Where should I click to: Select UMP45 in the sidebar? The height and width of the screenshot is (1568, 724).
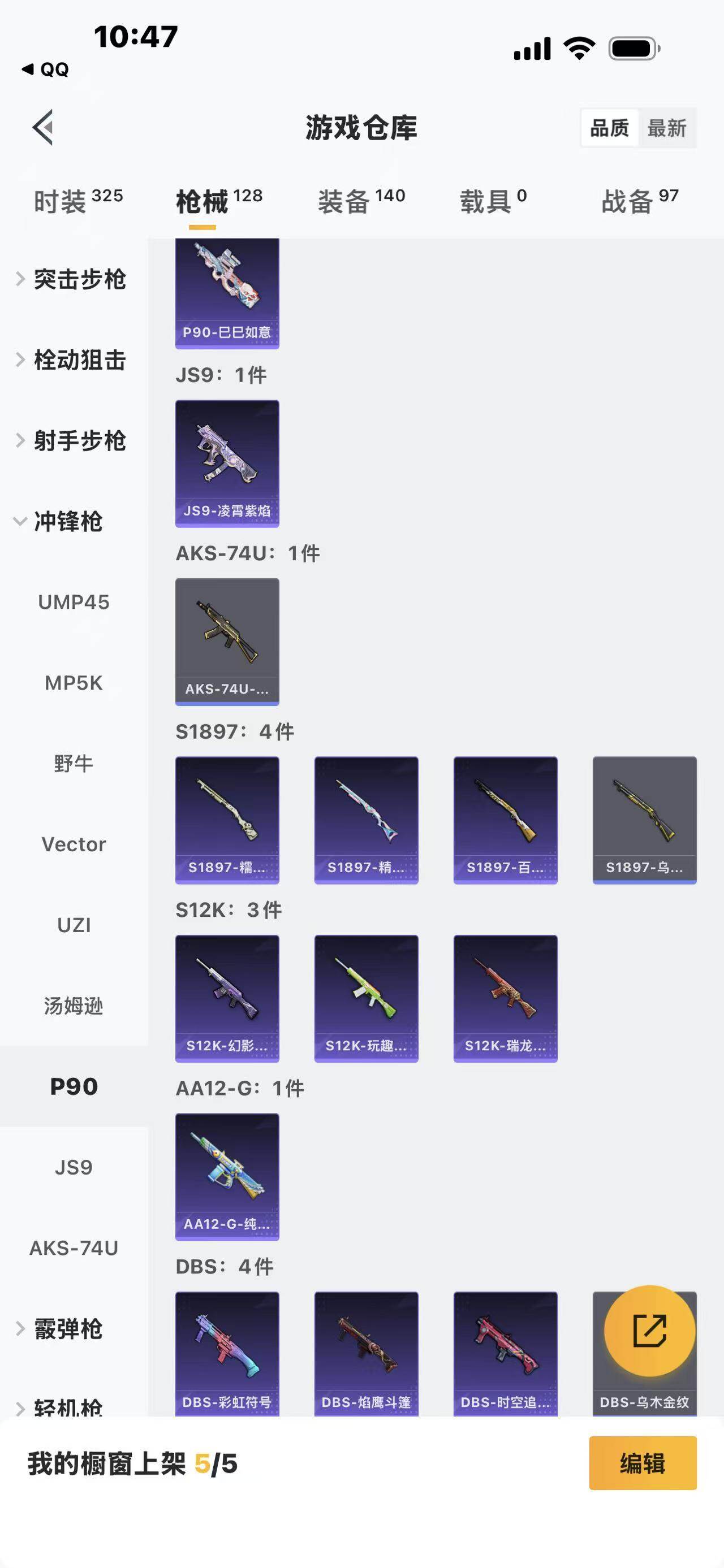tap(74, 602)
